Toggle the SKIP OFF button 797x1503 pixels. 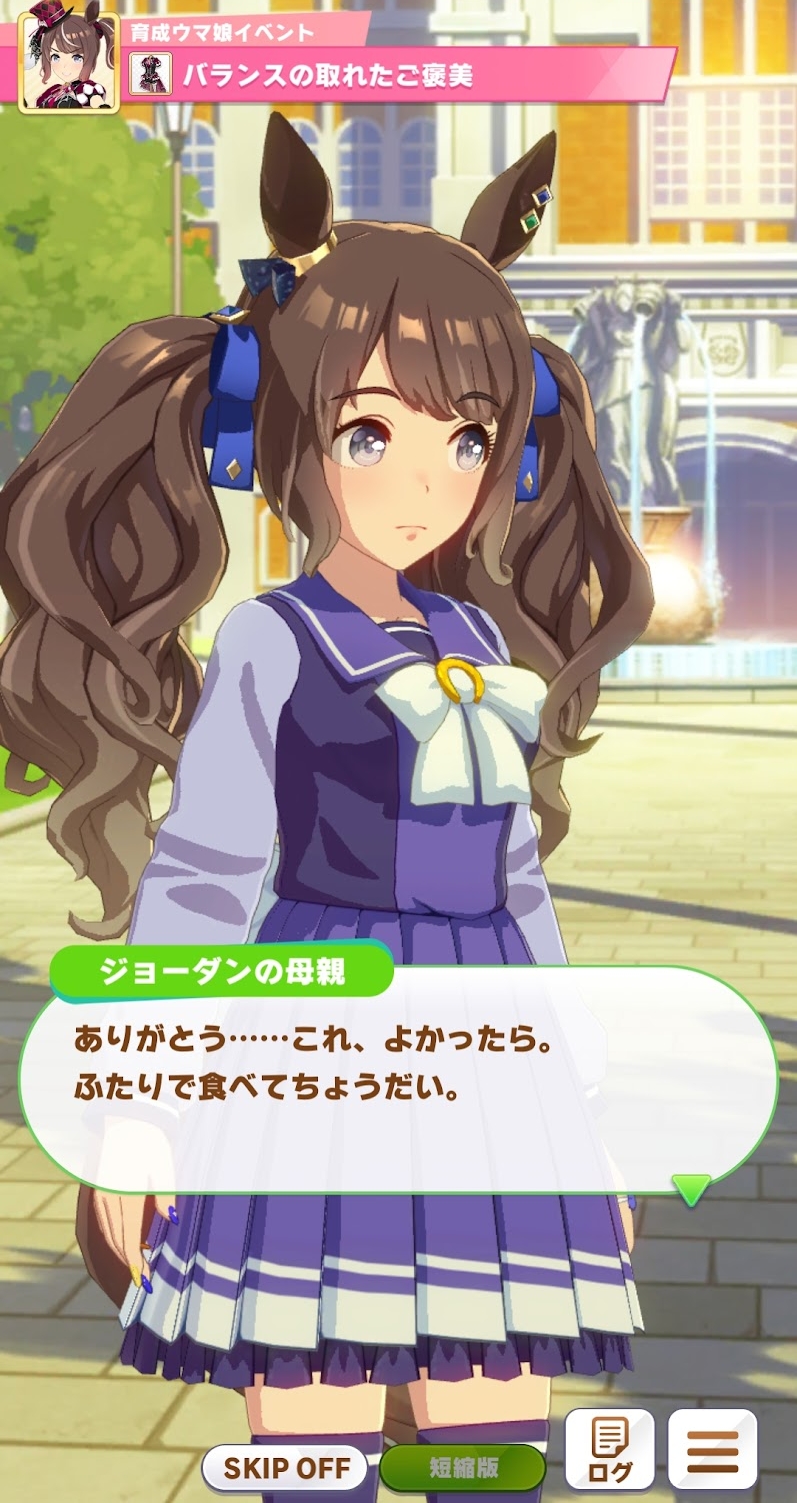[285, 1468]
